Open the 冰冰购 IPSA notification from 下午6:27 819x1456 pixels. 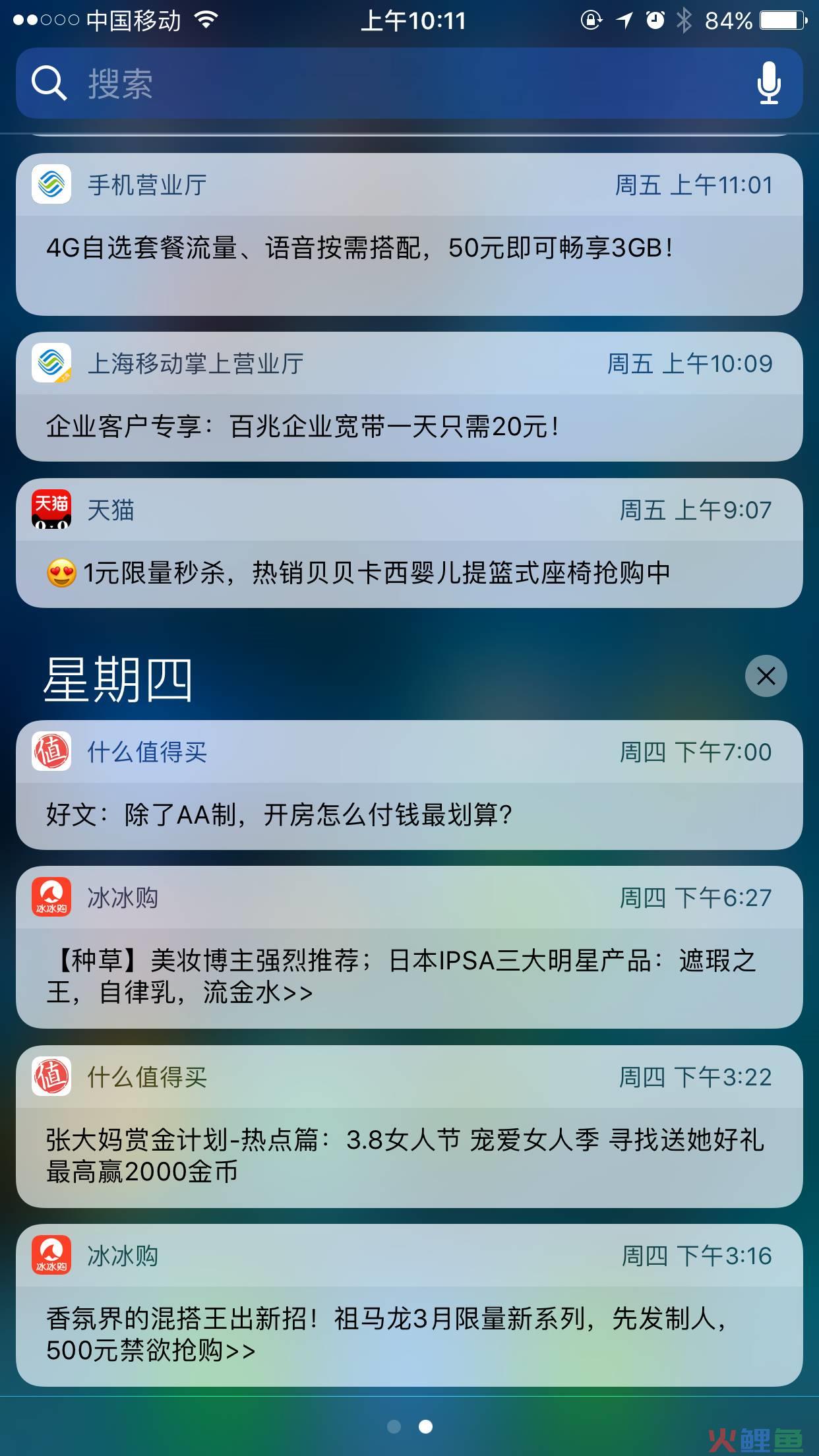click(409, 947)
